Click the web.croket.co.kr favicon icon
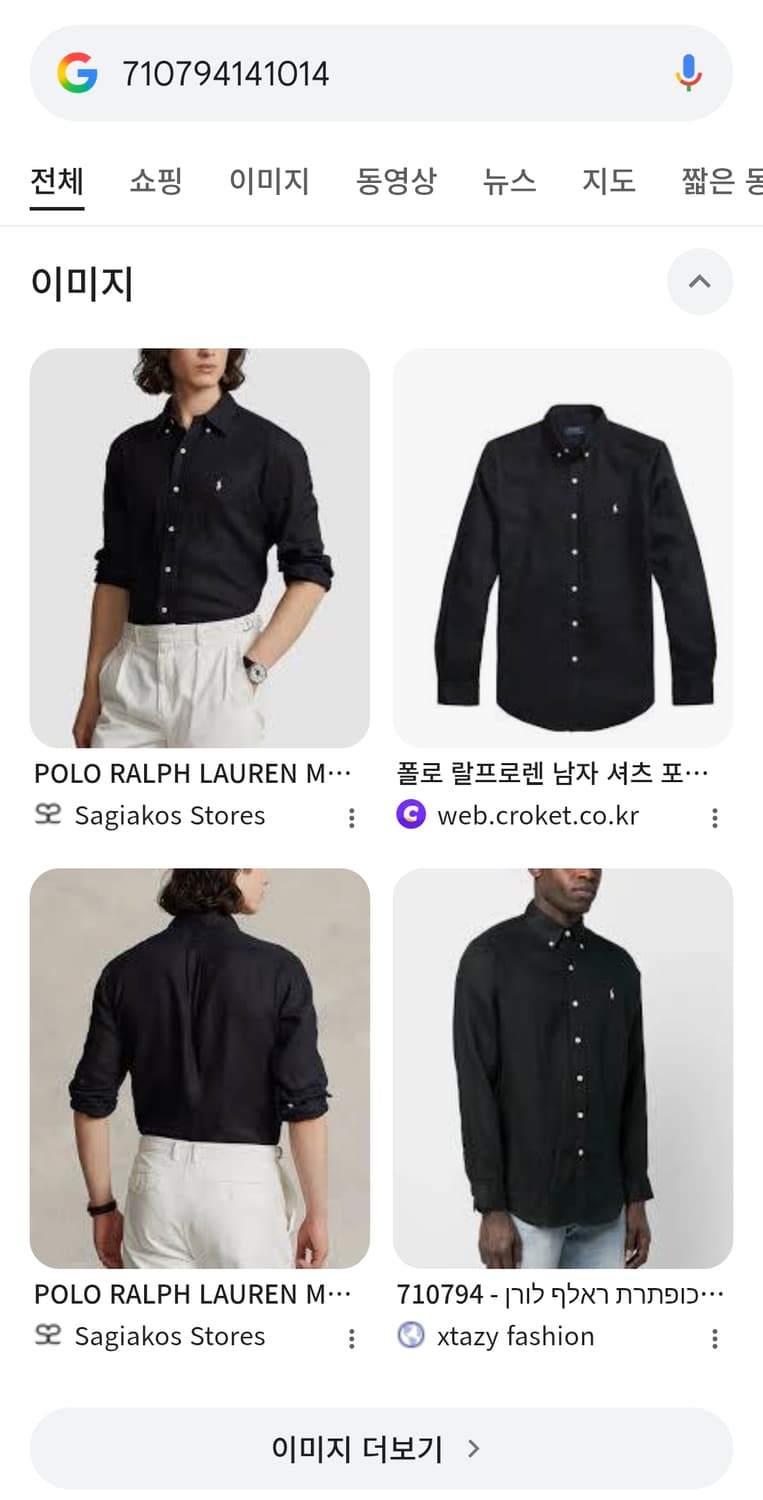This screenshot has height=1500, width=763. click(x=411, y=815)
